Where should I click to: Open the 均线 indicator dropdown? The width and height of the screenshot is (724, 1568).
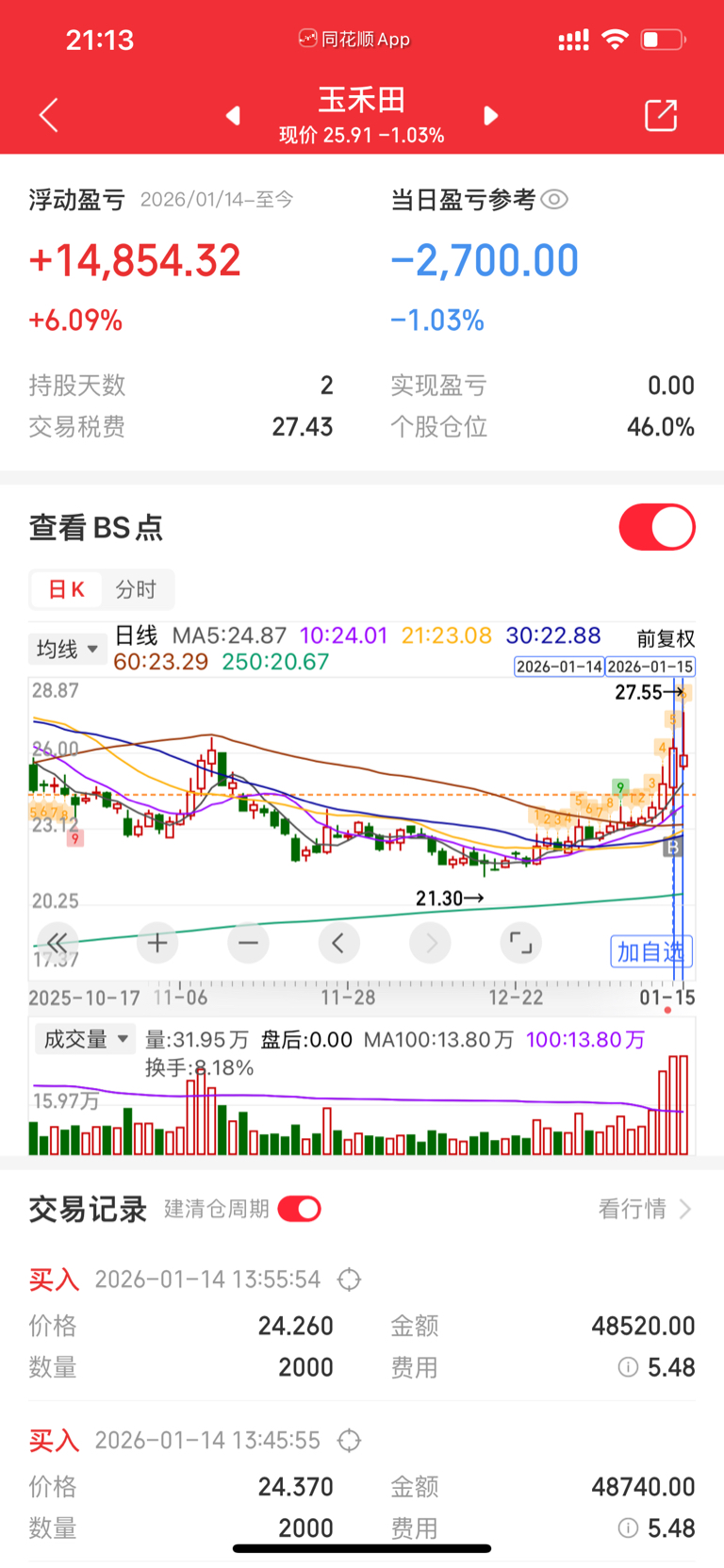pos(67,649)
